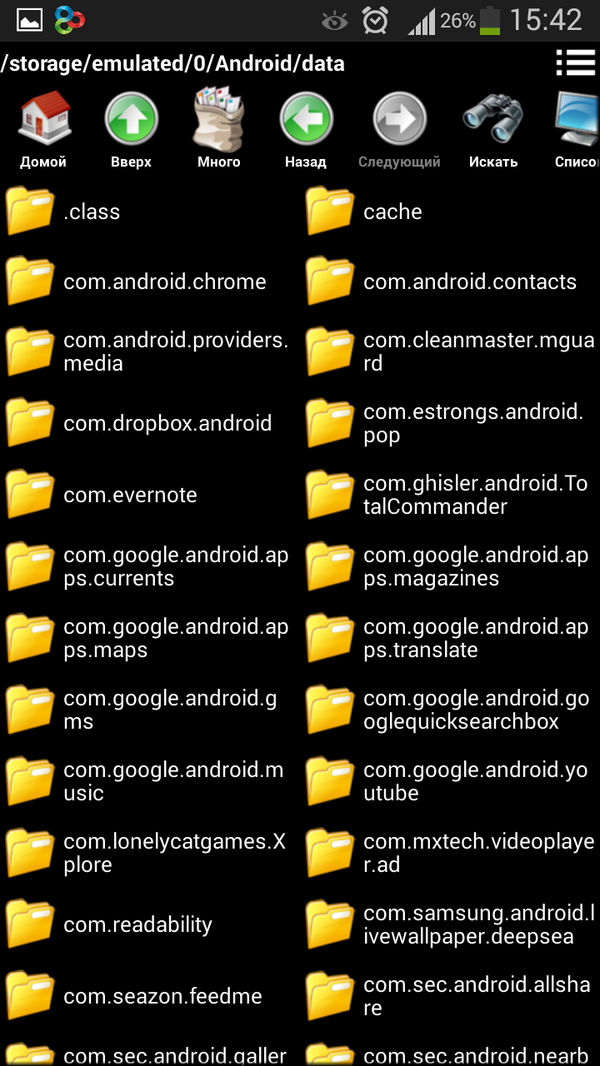Open the cache folder
600x1066 pixels.
click(390, 211)
